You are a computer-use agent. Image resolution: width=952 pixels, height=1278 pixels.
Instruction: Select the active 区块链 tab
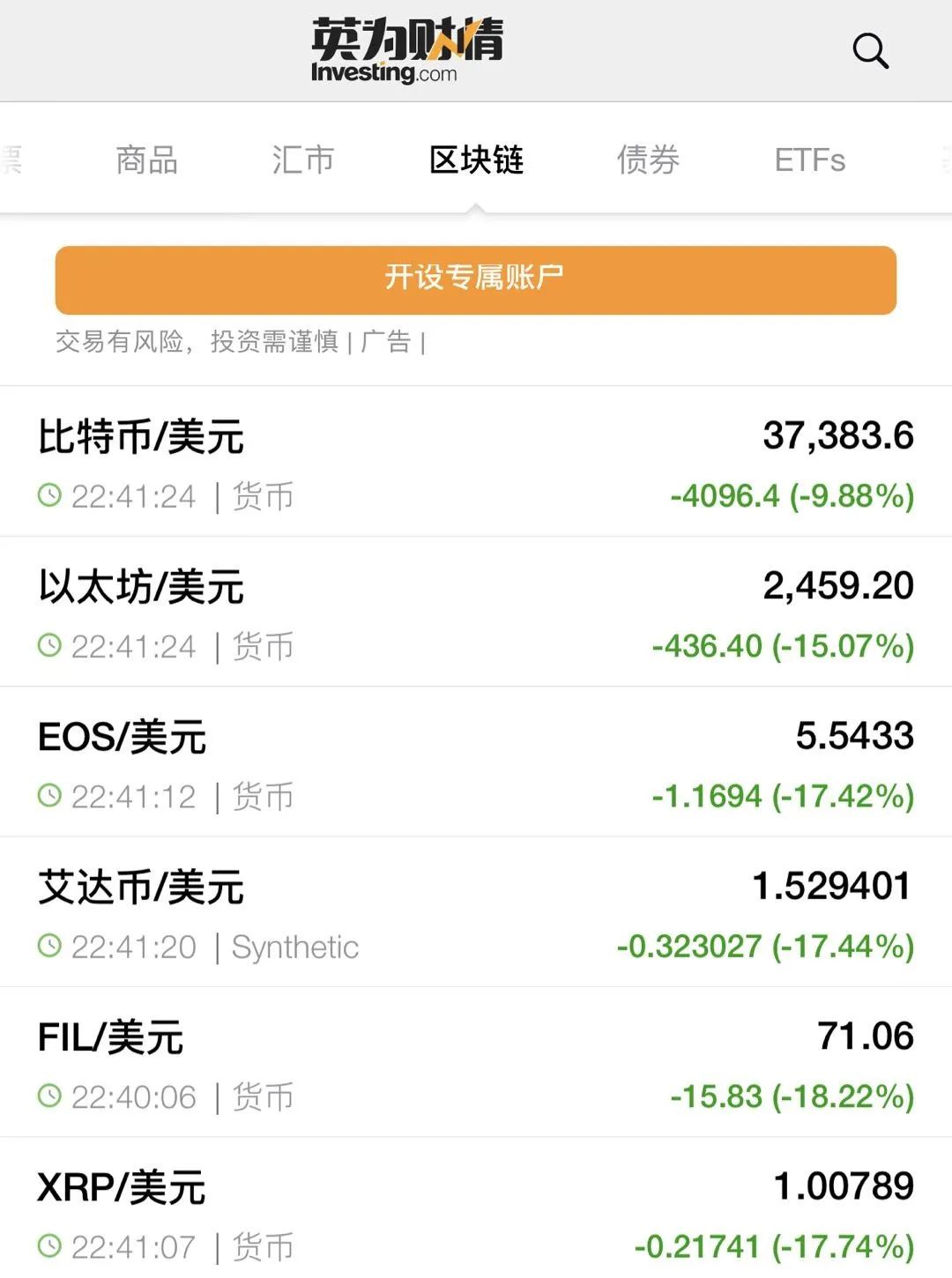click(477, 160)
